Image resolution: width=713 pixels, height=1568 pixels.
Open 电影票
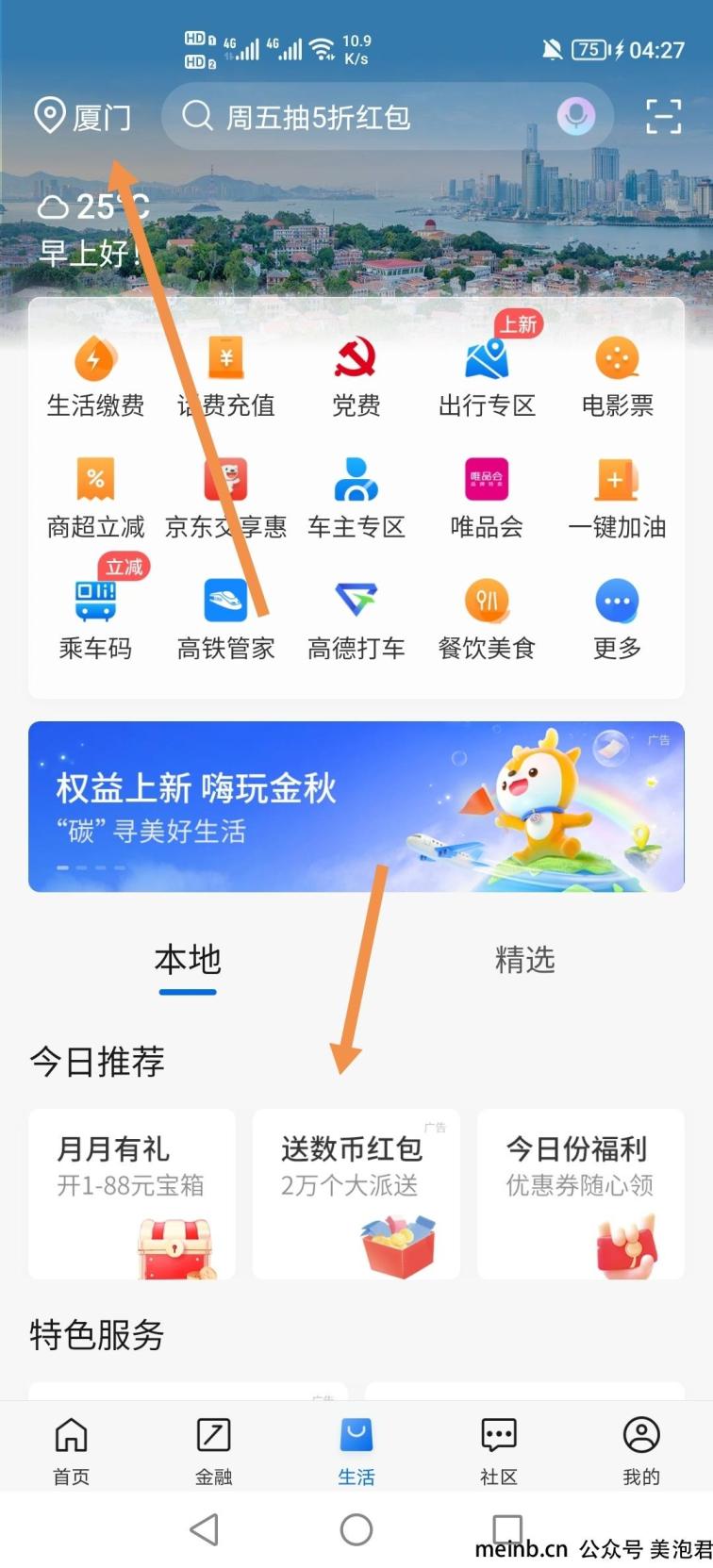click(617, 377)
